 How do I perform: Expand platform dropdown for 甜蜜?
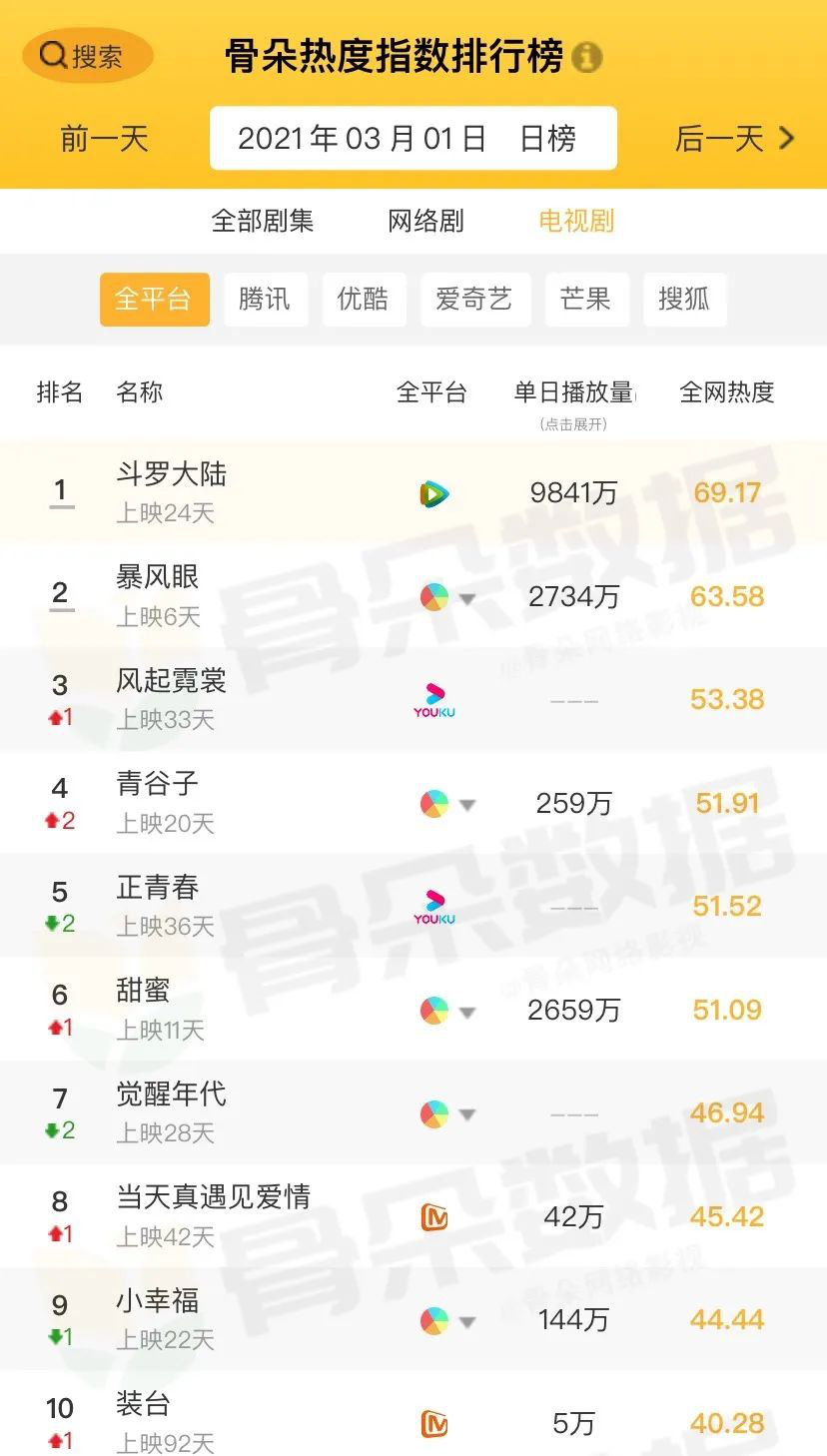pyautogui.click(x=446, y=1011)
